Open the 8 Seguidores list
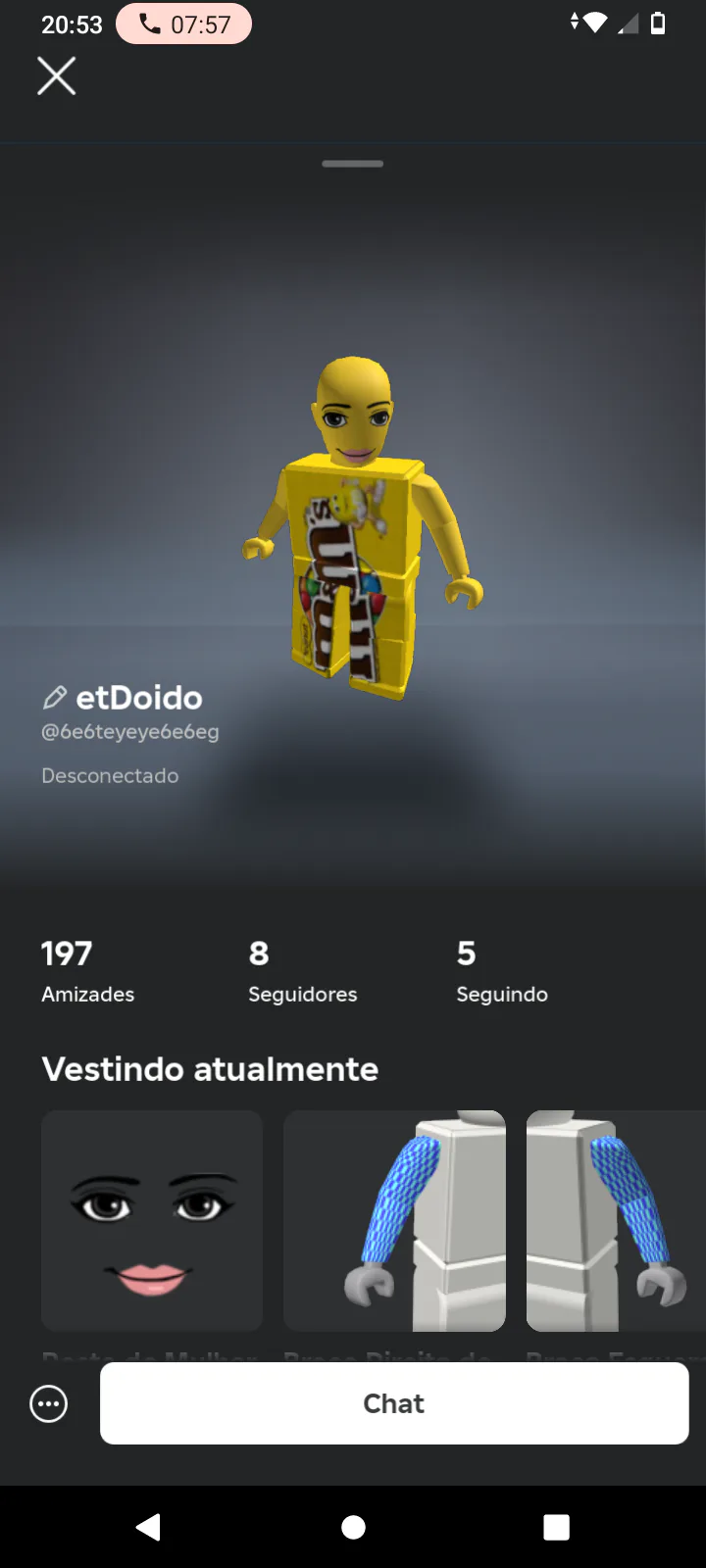Screen dimensions: 706x1568 [302, 971]
